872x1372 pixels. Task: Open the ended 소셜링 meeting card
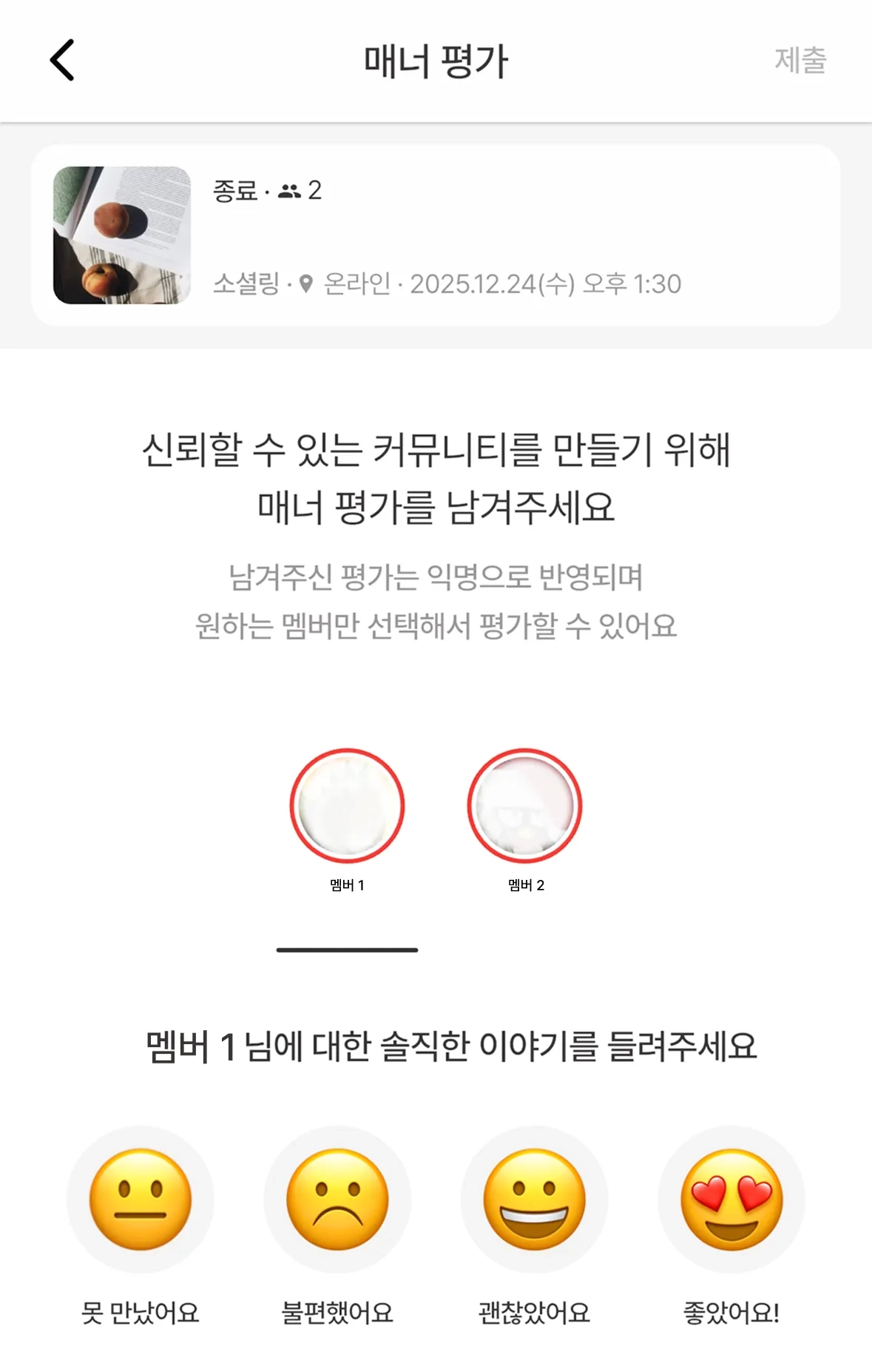coord(435,235)
